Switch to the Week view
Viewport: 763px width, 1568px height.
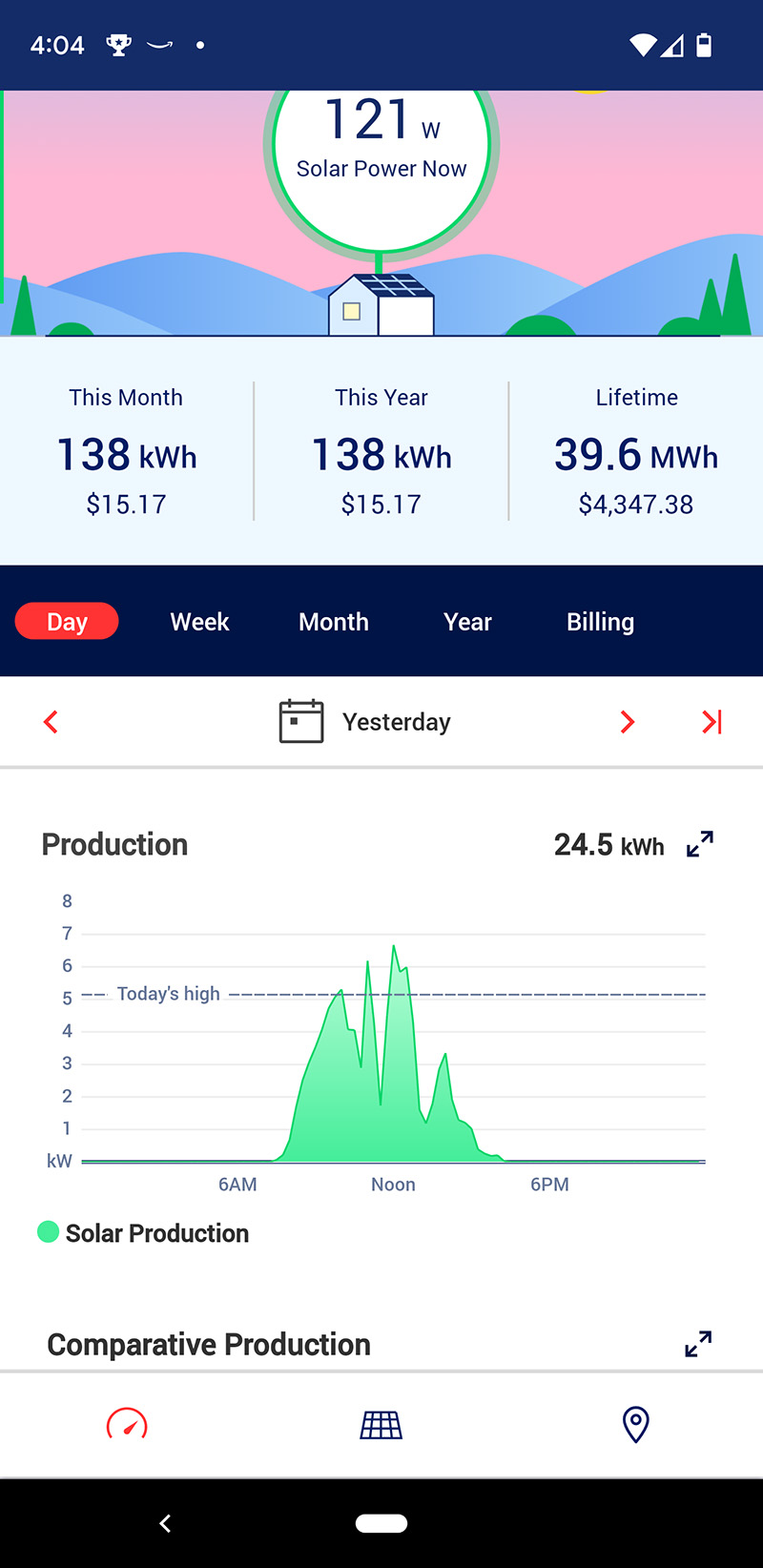point(199,622)
